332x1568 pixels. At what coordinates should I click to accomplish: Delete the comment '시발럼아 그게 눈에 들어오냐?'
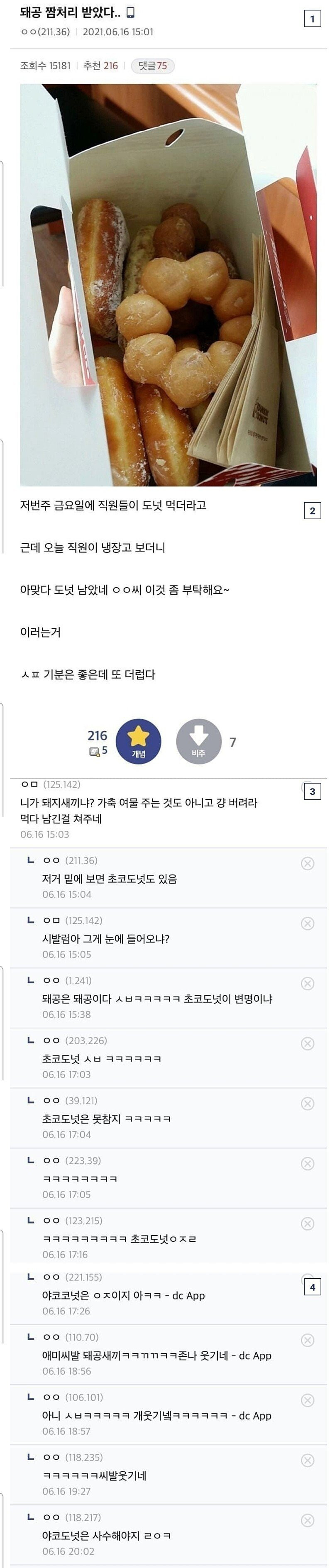(308, 923)
